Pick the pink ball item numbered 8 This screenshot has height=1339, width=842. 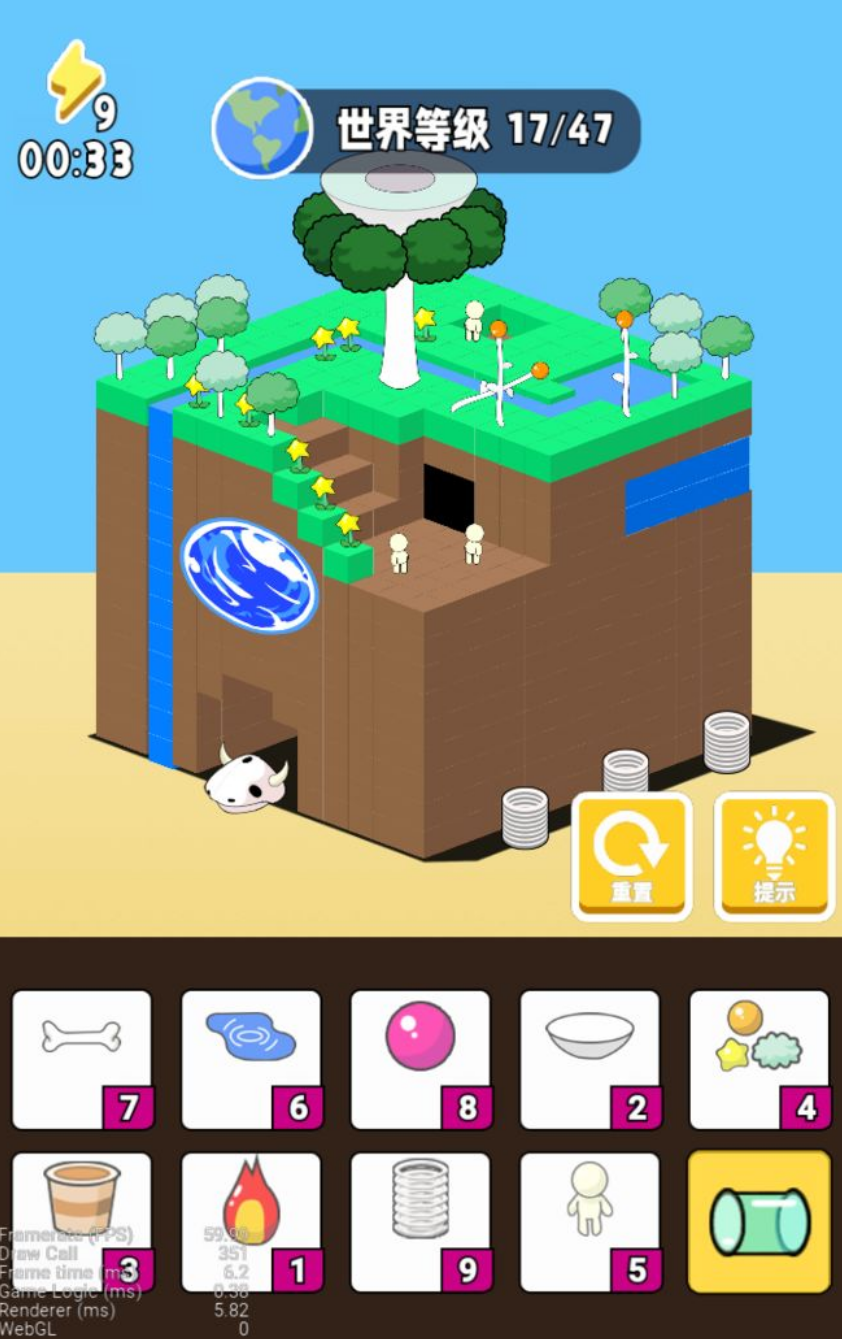pyautogui.click(x=420, y=1058)
